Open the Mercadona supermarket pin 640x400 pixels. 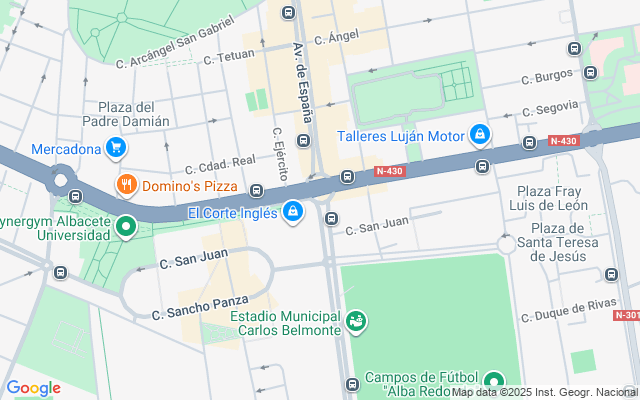pos(117,149)
